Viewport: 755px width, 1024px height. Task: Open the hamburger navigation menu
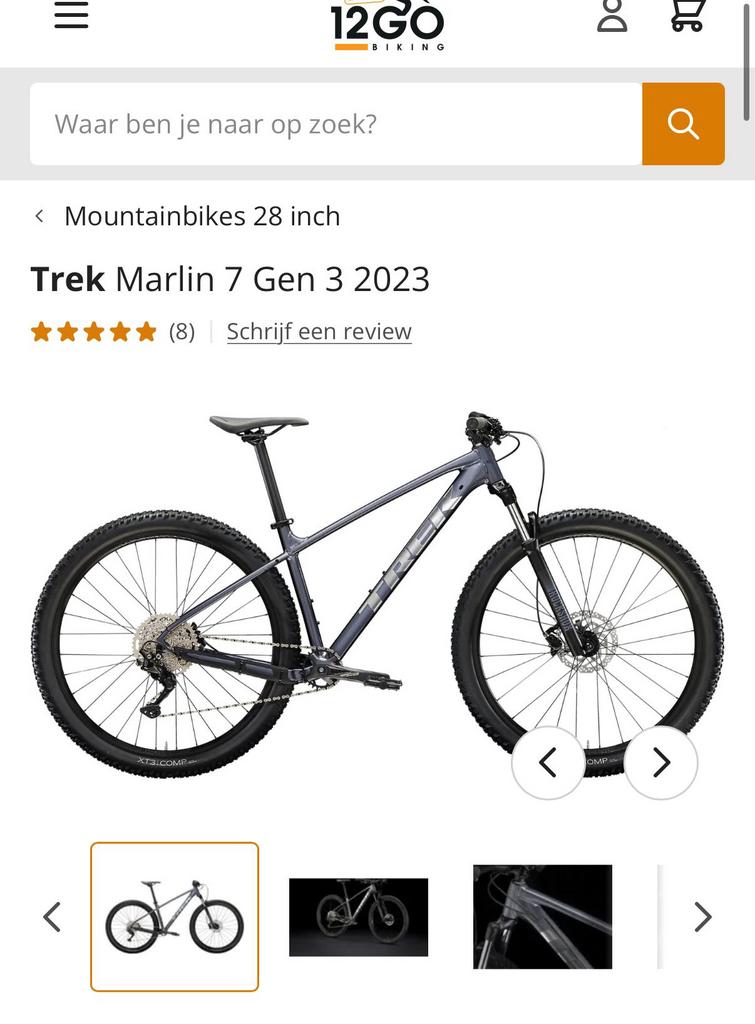(x=70, y=15)
